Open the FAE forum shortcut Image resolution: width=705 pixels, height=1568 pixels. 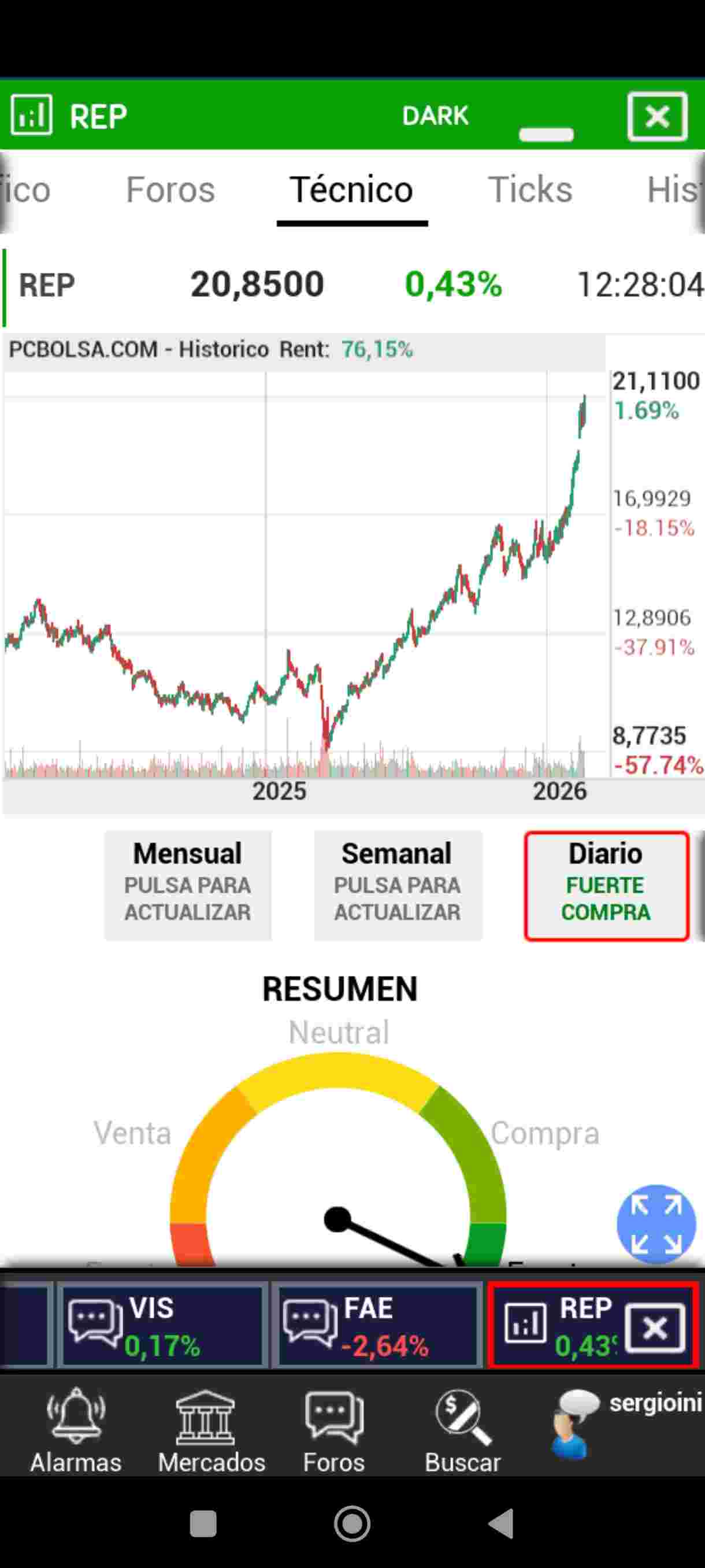[377, 1326]
